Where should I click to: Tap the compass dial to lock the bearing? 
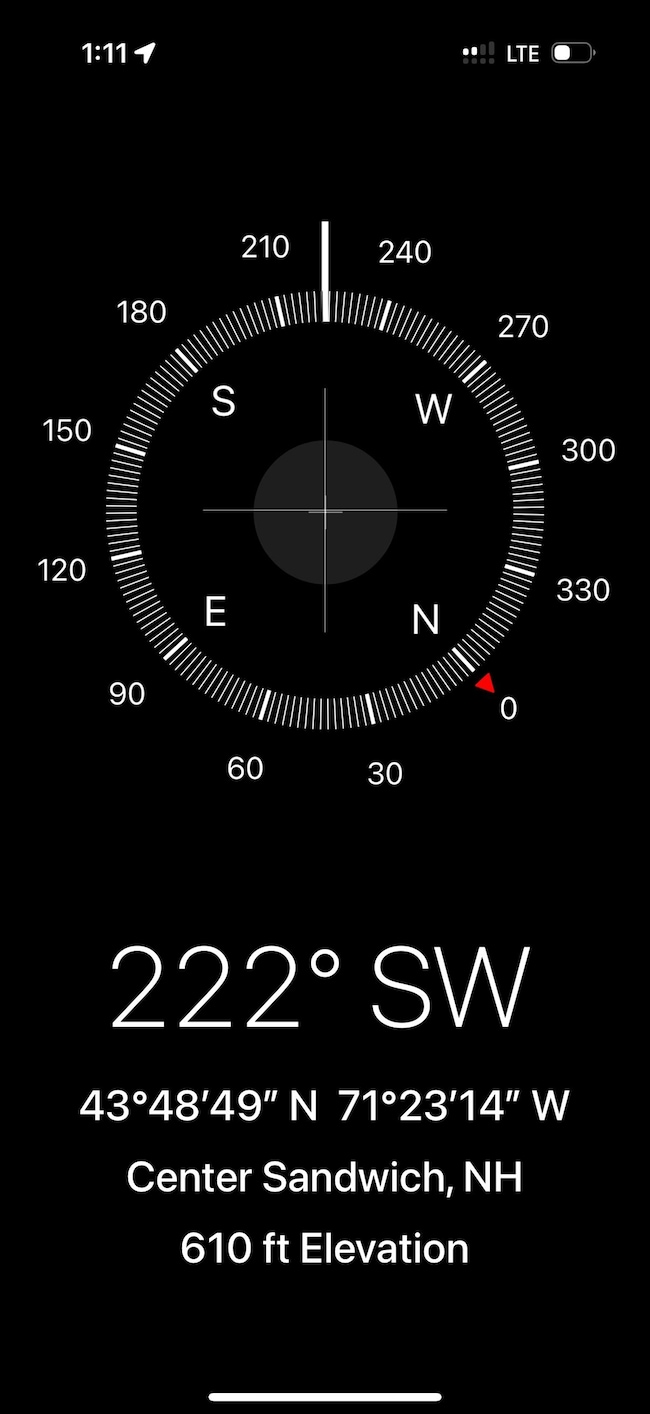click(x=325, y=510)
